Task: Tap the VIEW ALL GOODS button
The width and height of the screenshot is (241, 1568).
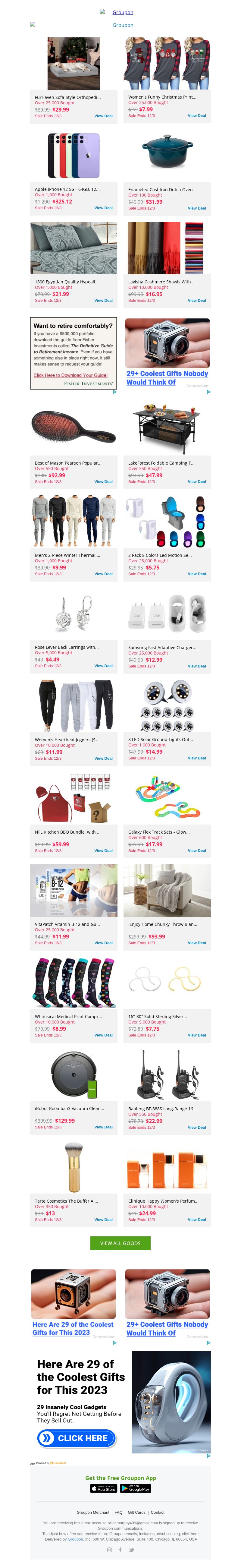Action: pyautogui.click(x=120, y=1244)
